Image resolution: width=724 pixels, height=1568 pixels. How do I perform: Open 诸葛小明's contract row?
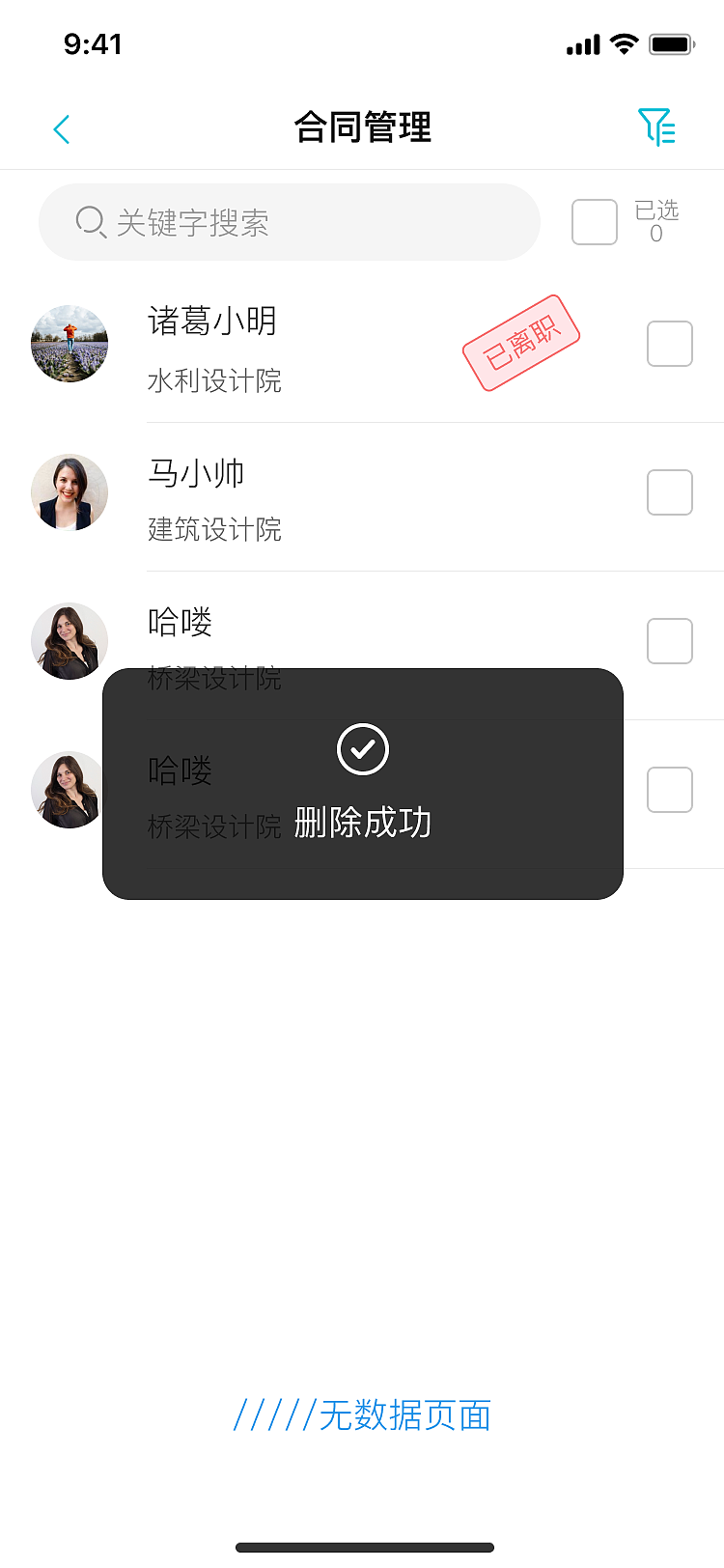[x=290, y=346]
